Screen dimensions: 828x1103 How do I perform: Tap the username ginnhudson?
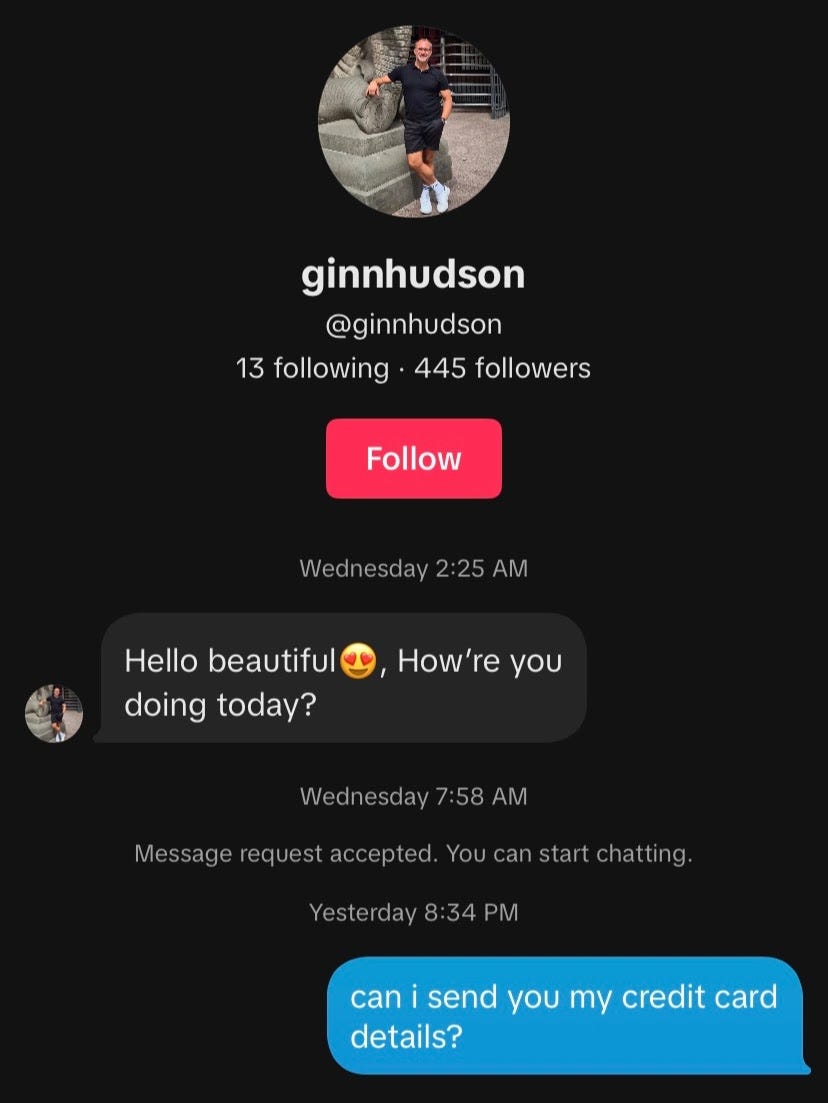tap(414, 276)
